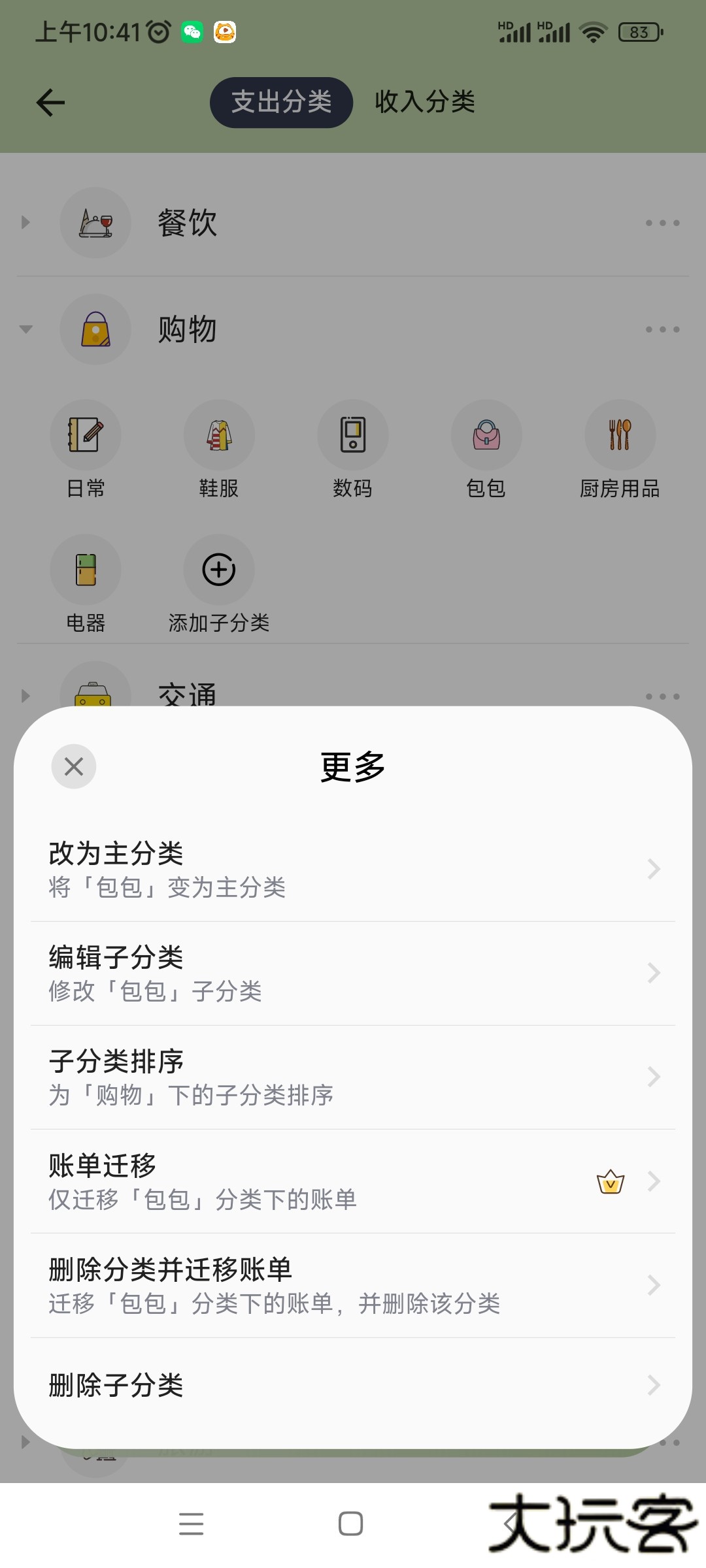Close the 更多 sheet with the X
Viewport: 706px width, 1568px height.
[73, 766]
